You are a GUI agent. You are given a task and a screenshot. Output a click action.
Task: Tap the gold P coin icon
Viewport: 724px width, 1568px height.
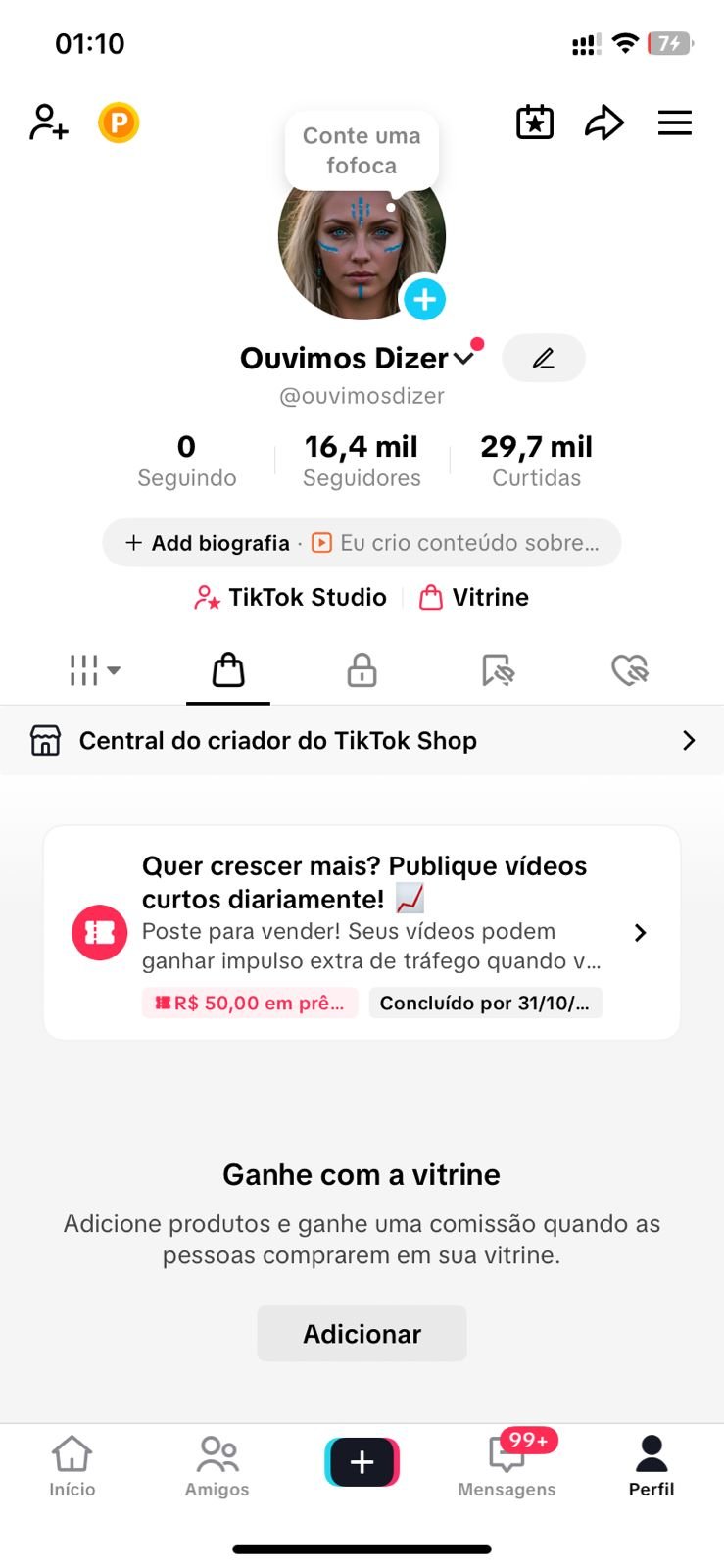pos(119,122)
